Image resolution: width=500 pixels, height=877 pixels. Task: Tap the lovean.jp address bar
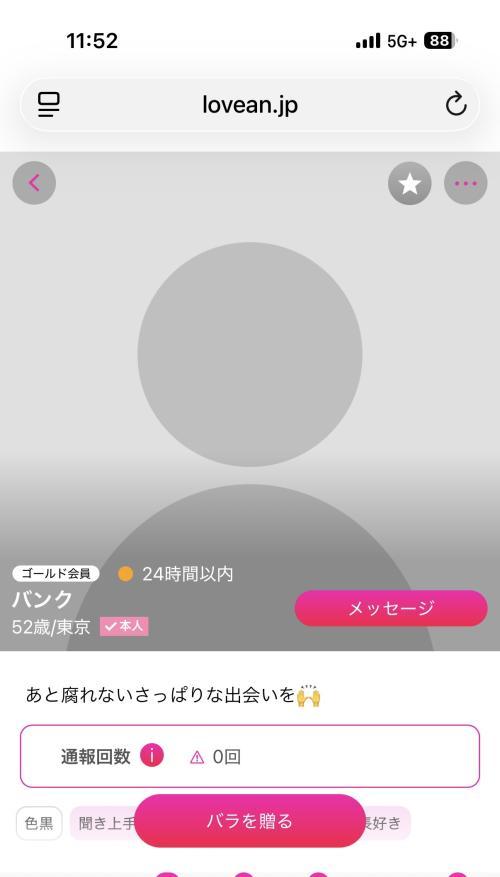249,105
